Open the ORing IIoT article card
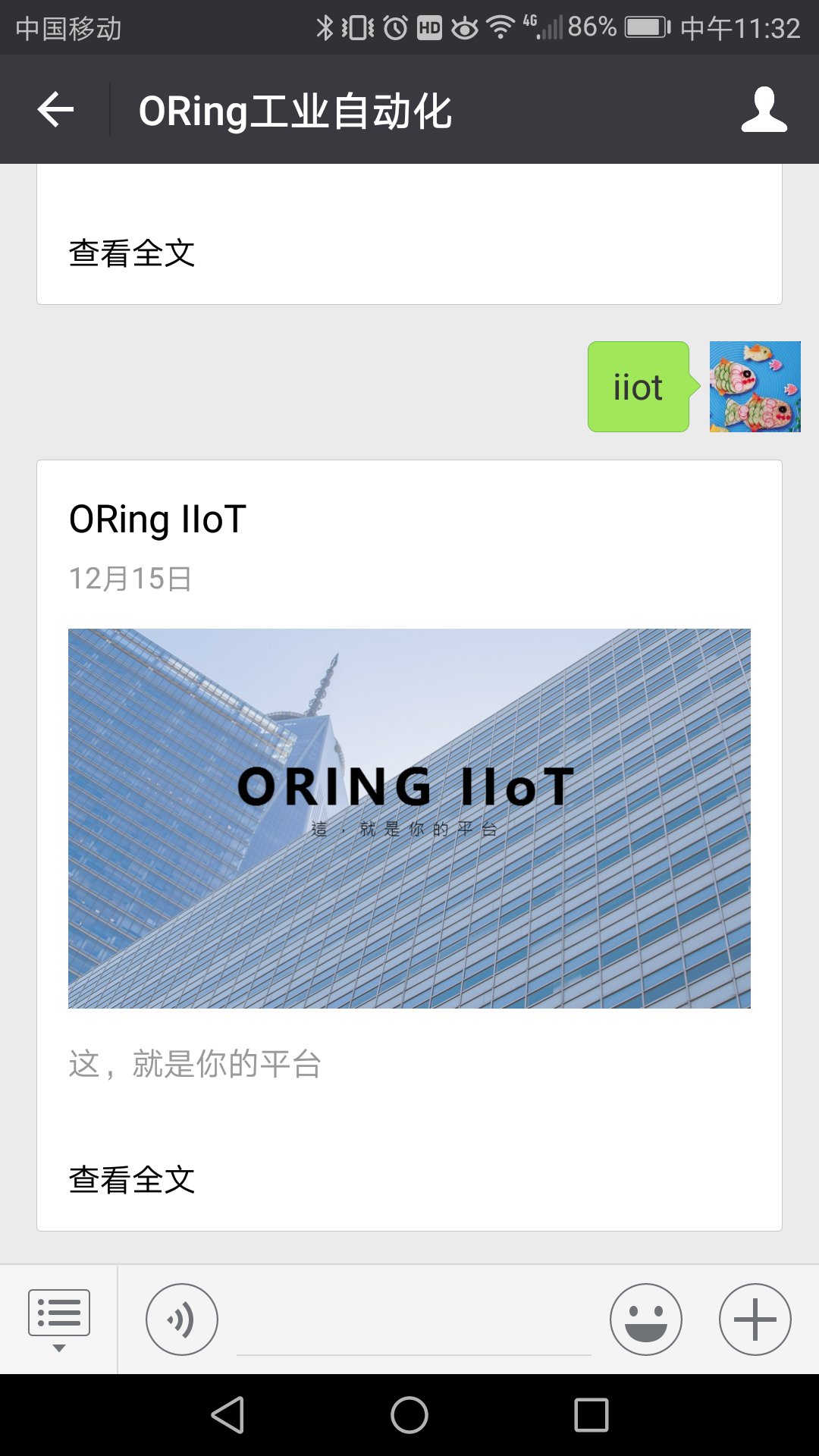The image size is (819, 1456). click(x=409, y=817)
